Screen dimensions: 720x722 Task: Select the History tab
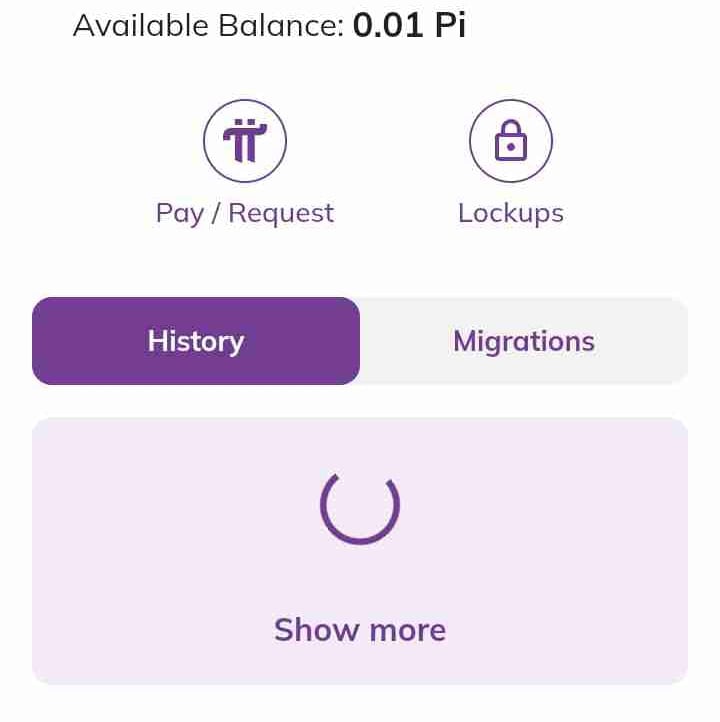[196, 341]
